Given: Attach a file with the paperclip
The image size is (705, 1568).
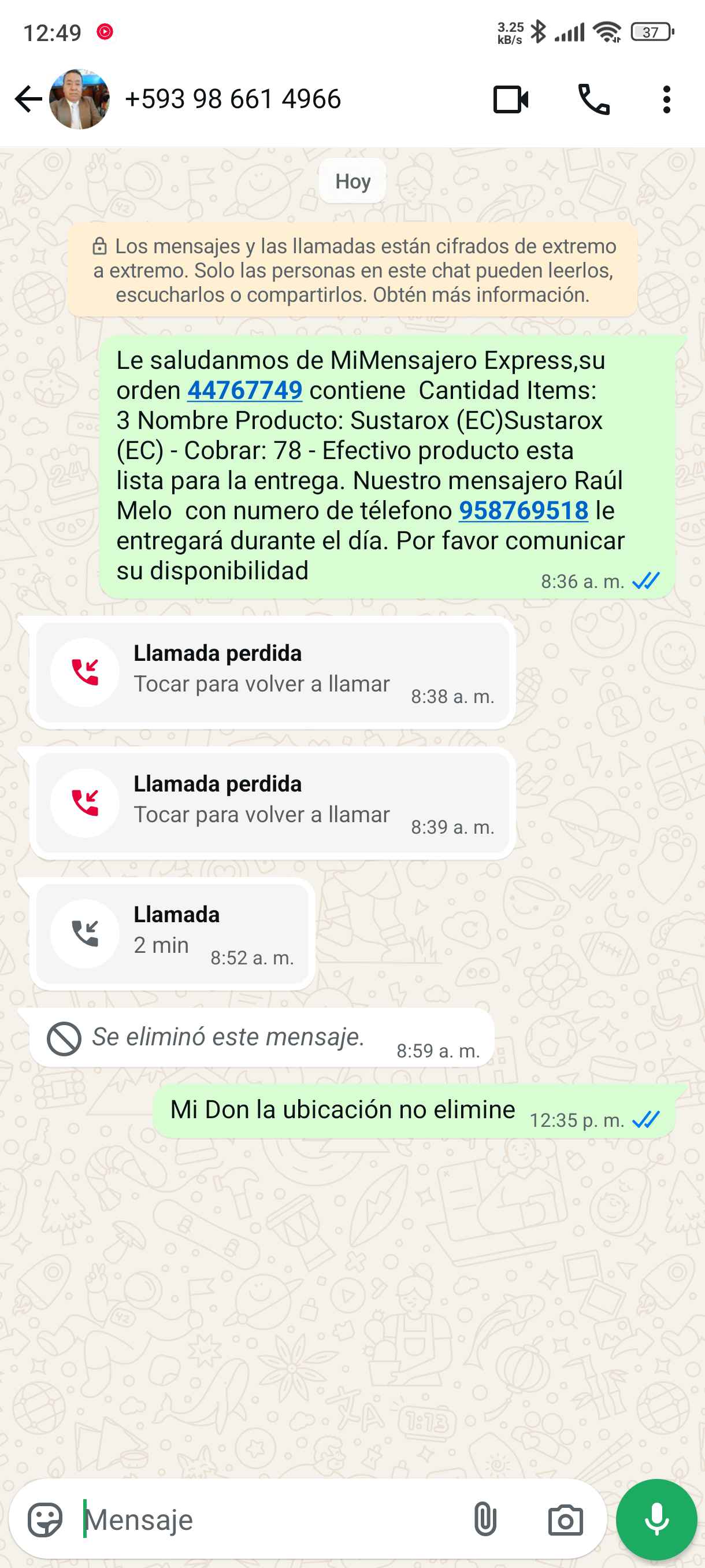Looking at the screenshot, I should tap(485, 1520).
